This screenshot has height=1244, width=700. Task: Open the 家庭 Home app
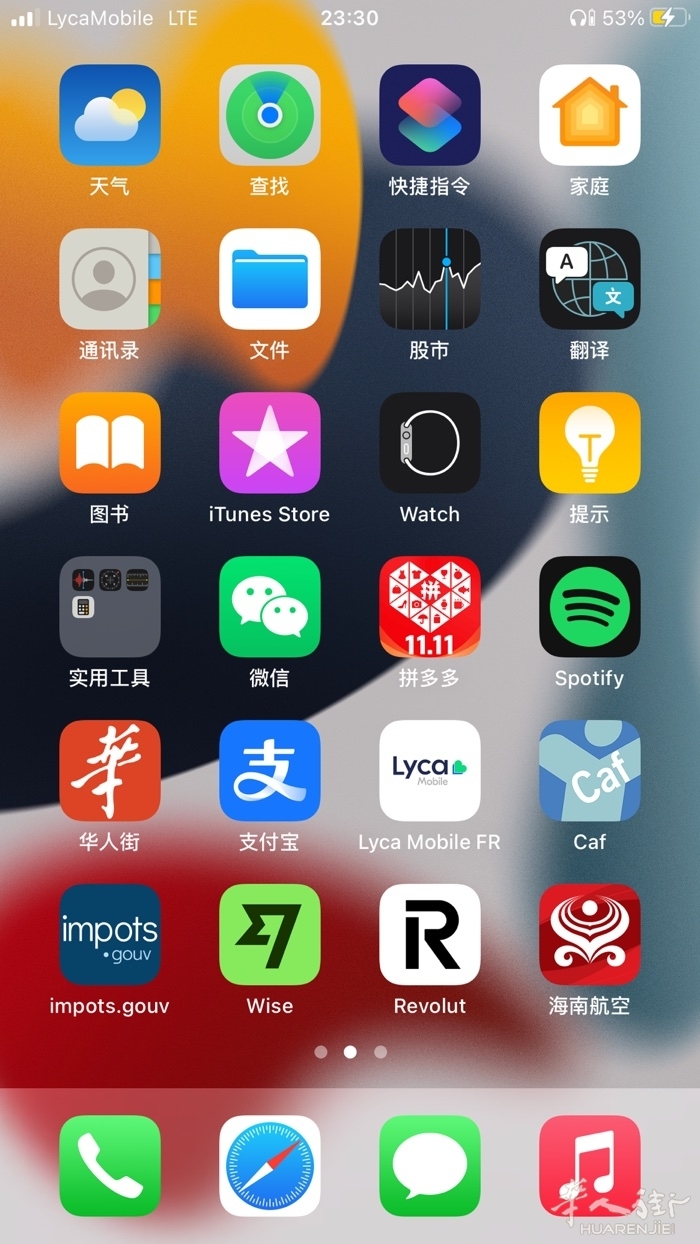[590, 115]
